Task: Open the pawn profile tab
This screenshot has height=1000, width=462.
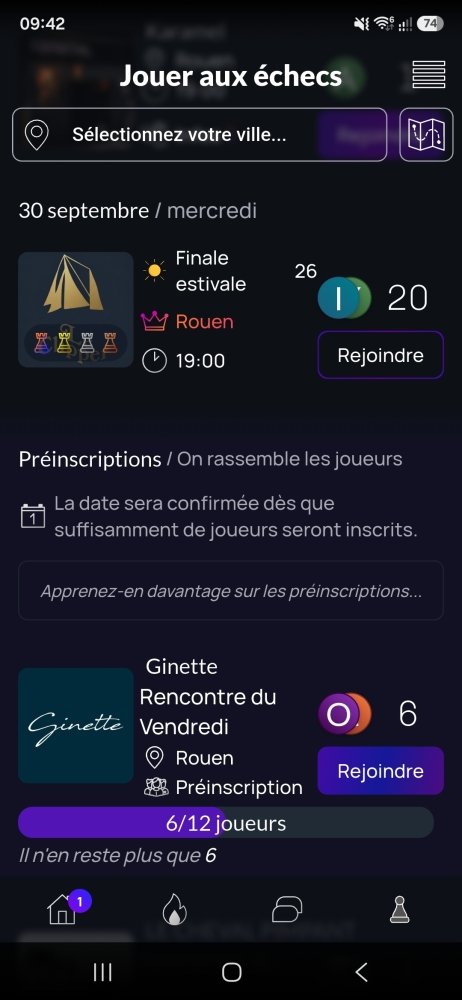Action: (399, 909)
